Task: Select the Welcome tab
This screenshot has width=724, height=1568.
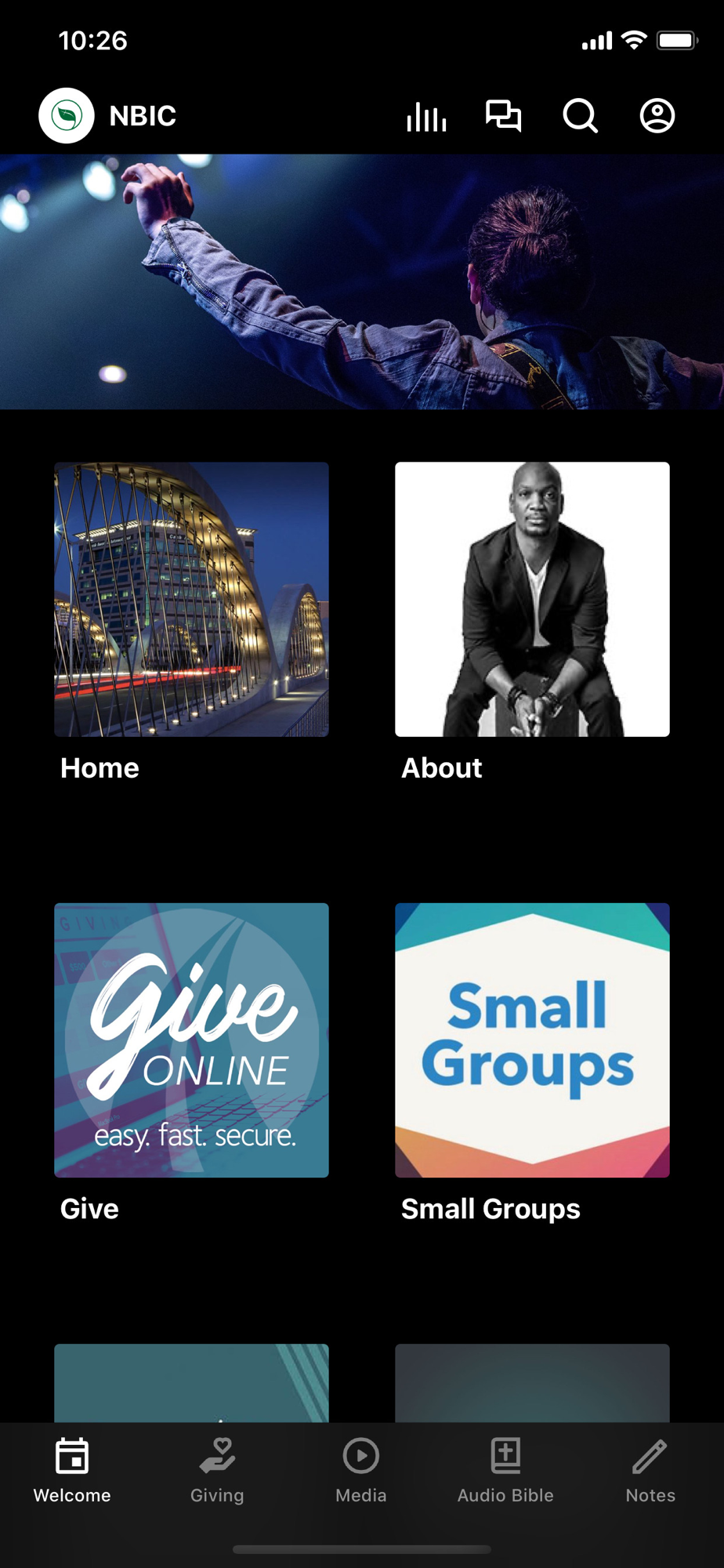Action: click(x=72, y=1471)
